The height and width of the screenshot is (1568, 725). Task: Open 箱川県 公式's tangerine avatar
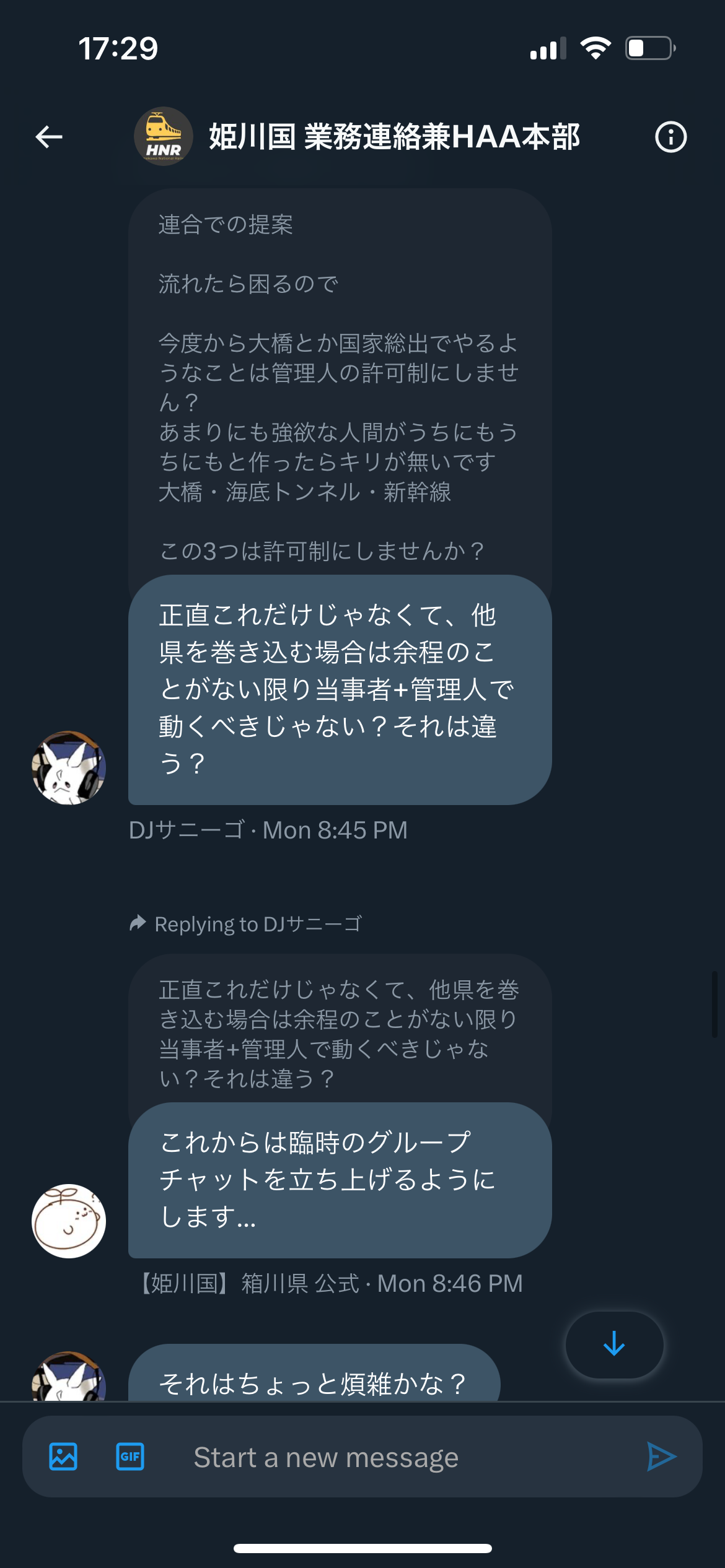pyautogui.click(x=69, y=1221)
